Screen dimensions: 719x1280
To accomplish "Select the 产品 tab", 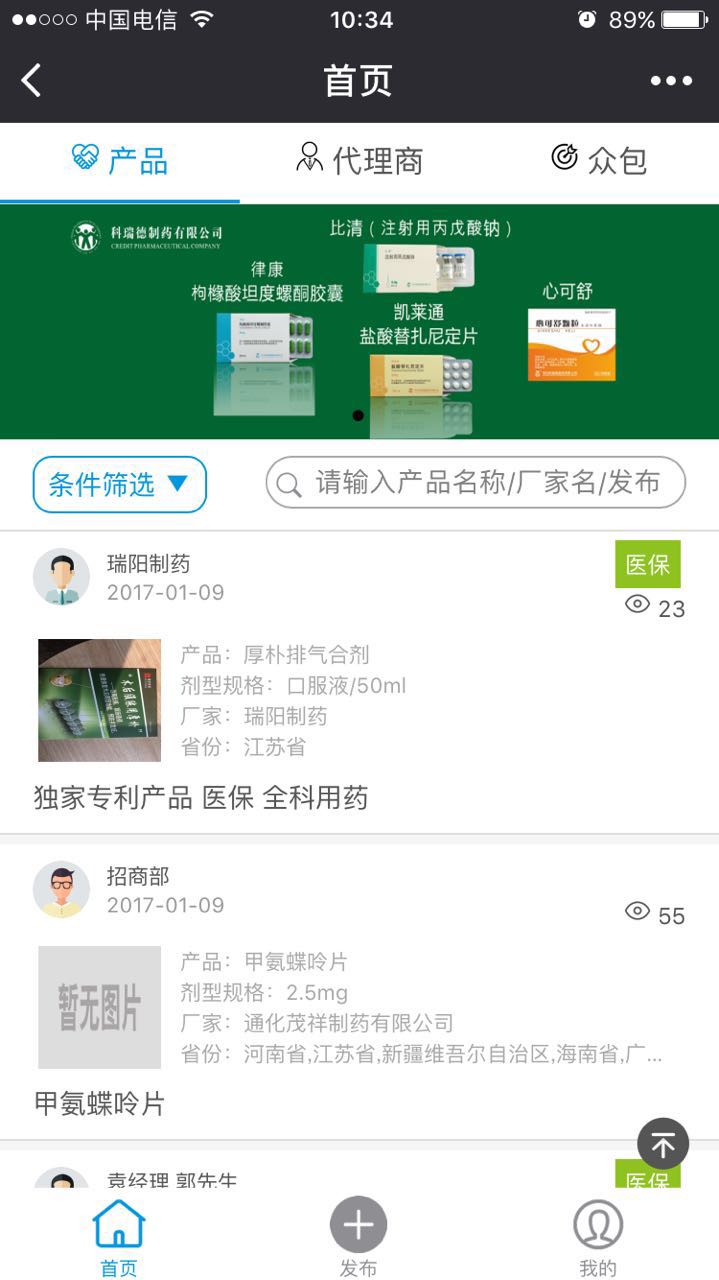I will 120,160.
